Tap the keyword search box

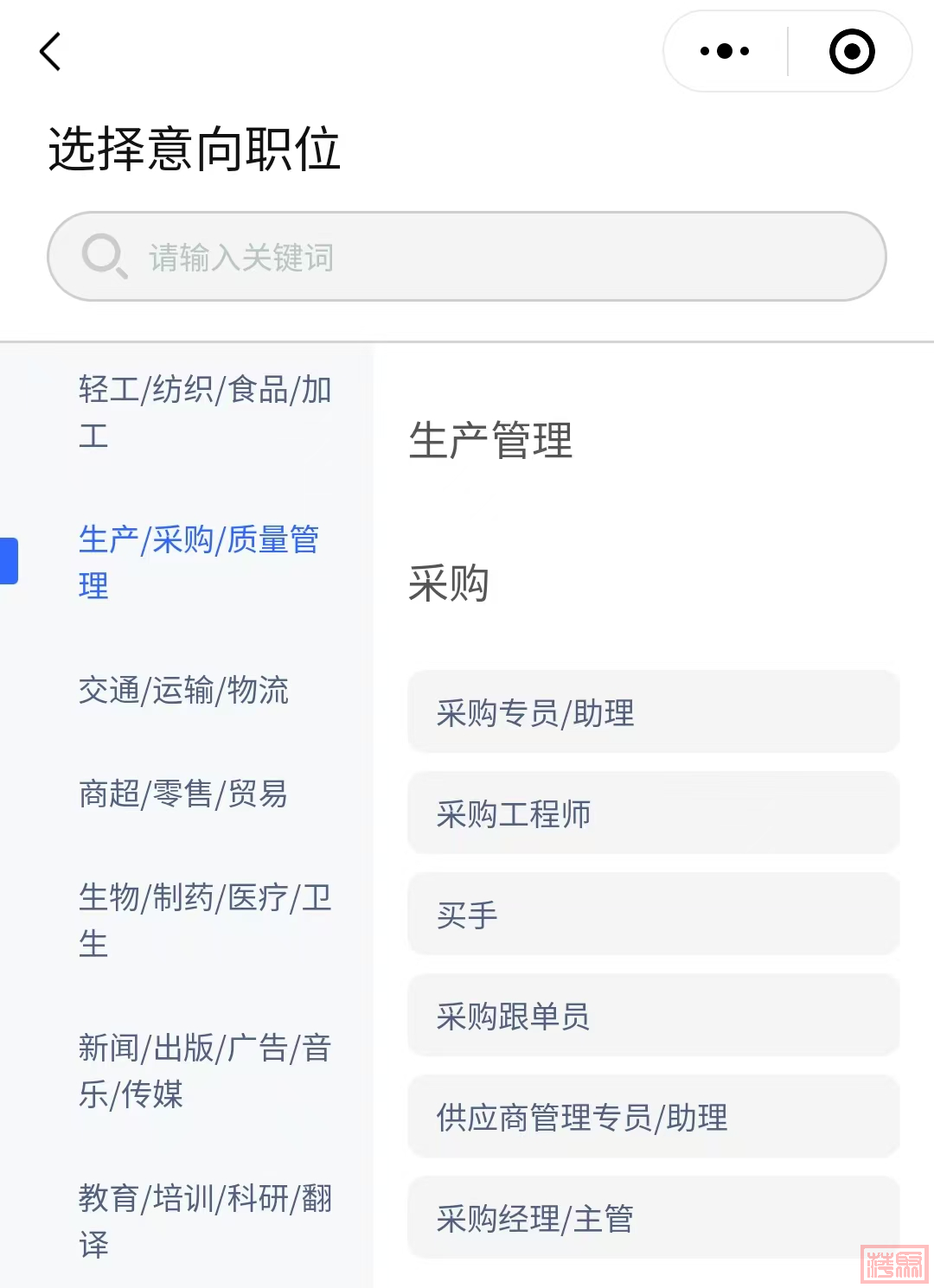(x=467, y=257)
